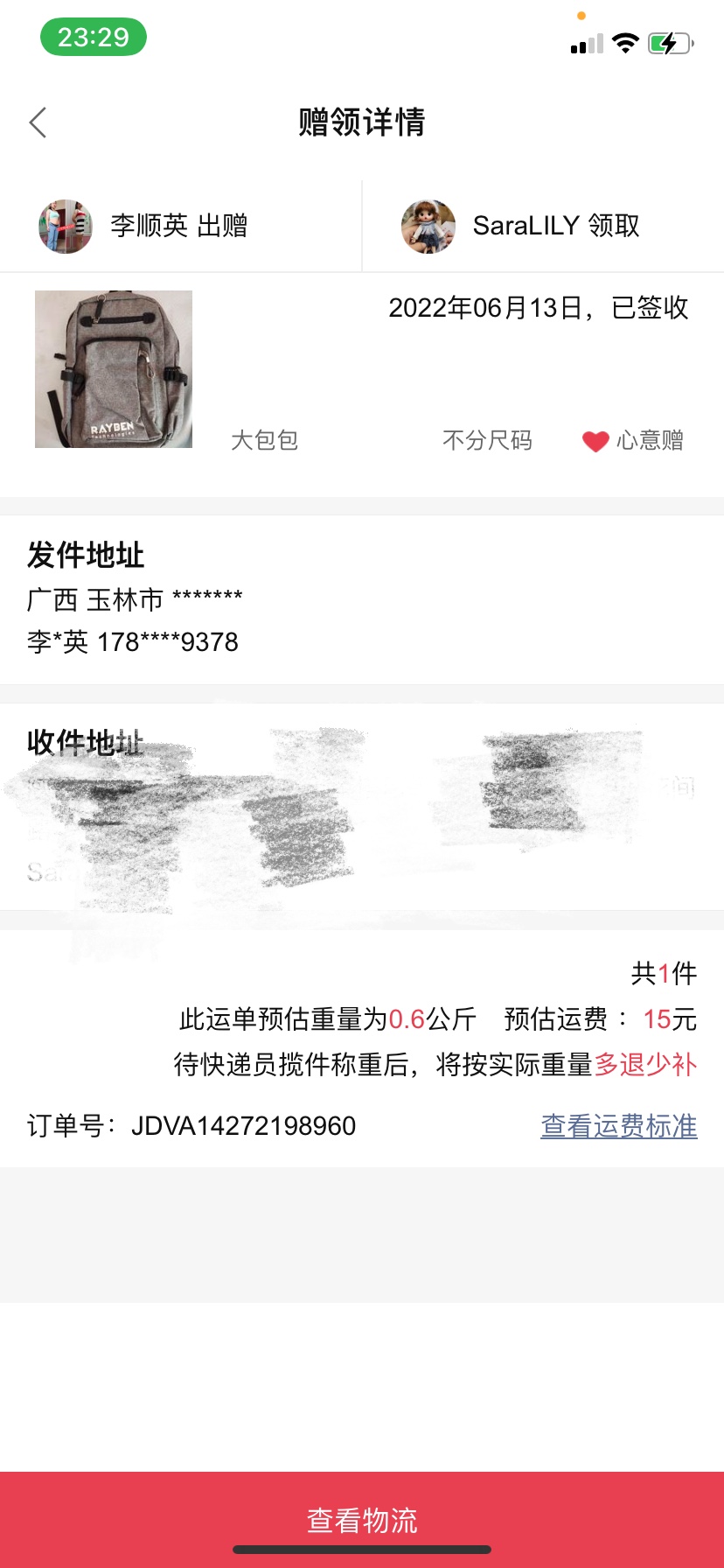724x1568 pixels.
Task: Open the 查看运费标准 link
Action: click(x=618, y=1126)
